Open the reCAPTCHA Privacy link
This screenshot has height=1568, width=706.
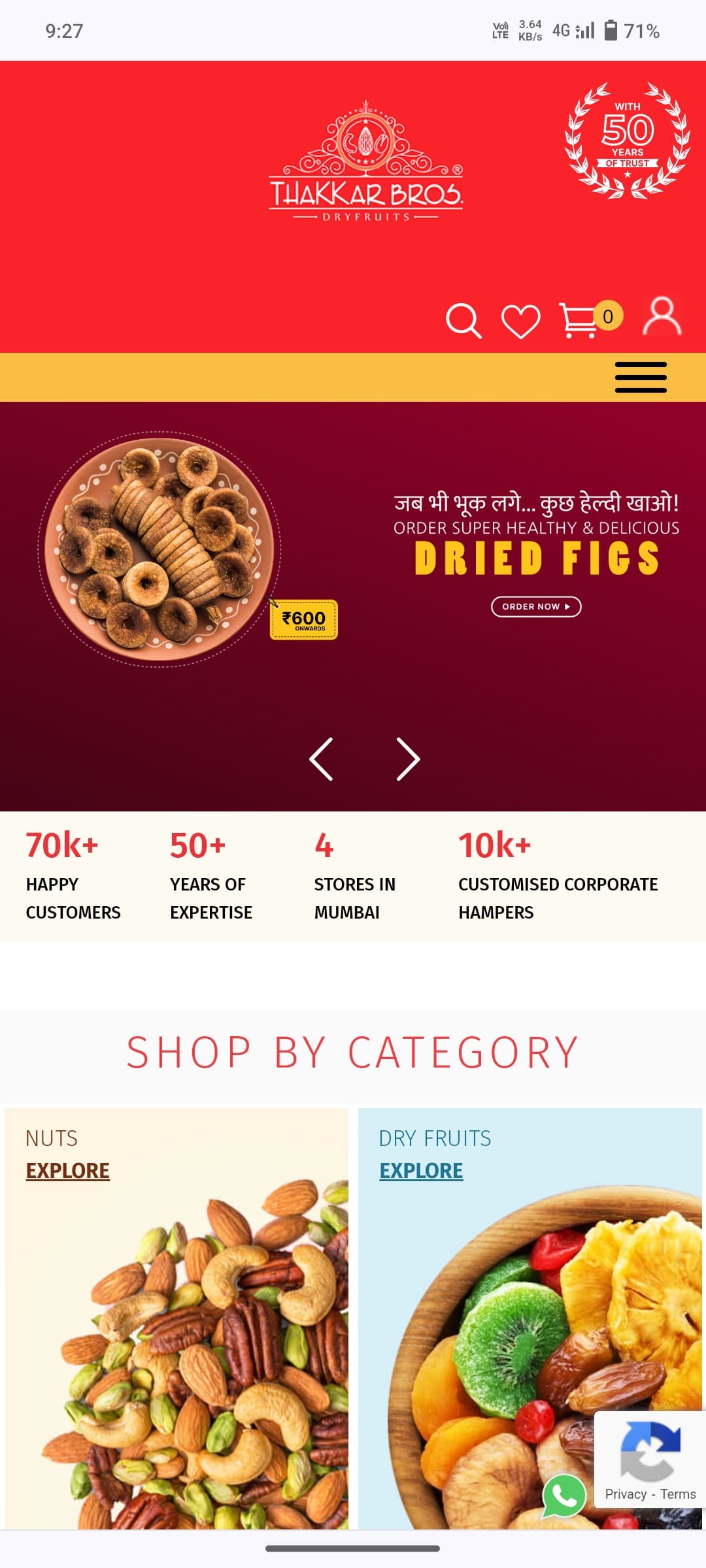pos(625,1494)
